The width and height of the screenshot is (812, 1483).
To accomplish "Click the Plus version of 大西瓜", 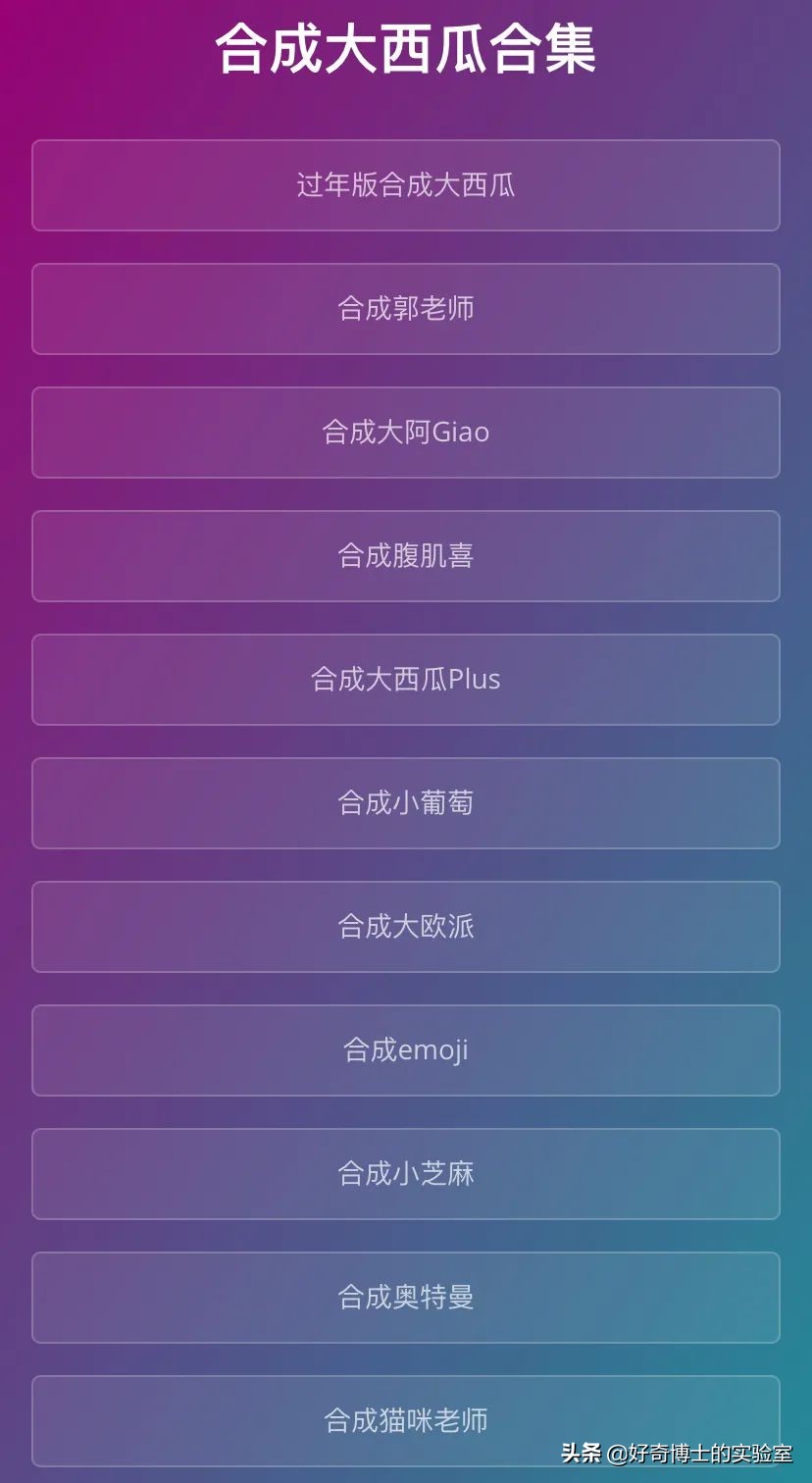I will pos(406,680).
